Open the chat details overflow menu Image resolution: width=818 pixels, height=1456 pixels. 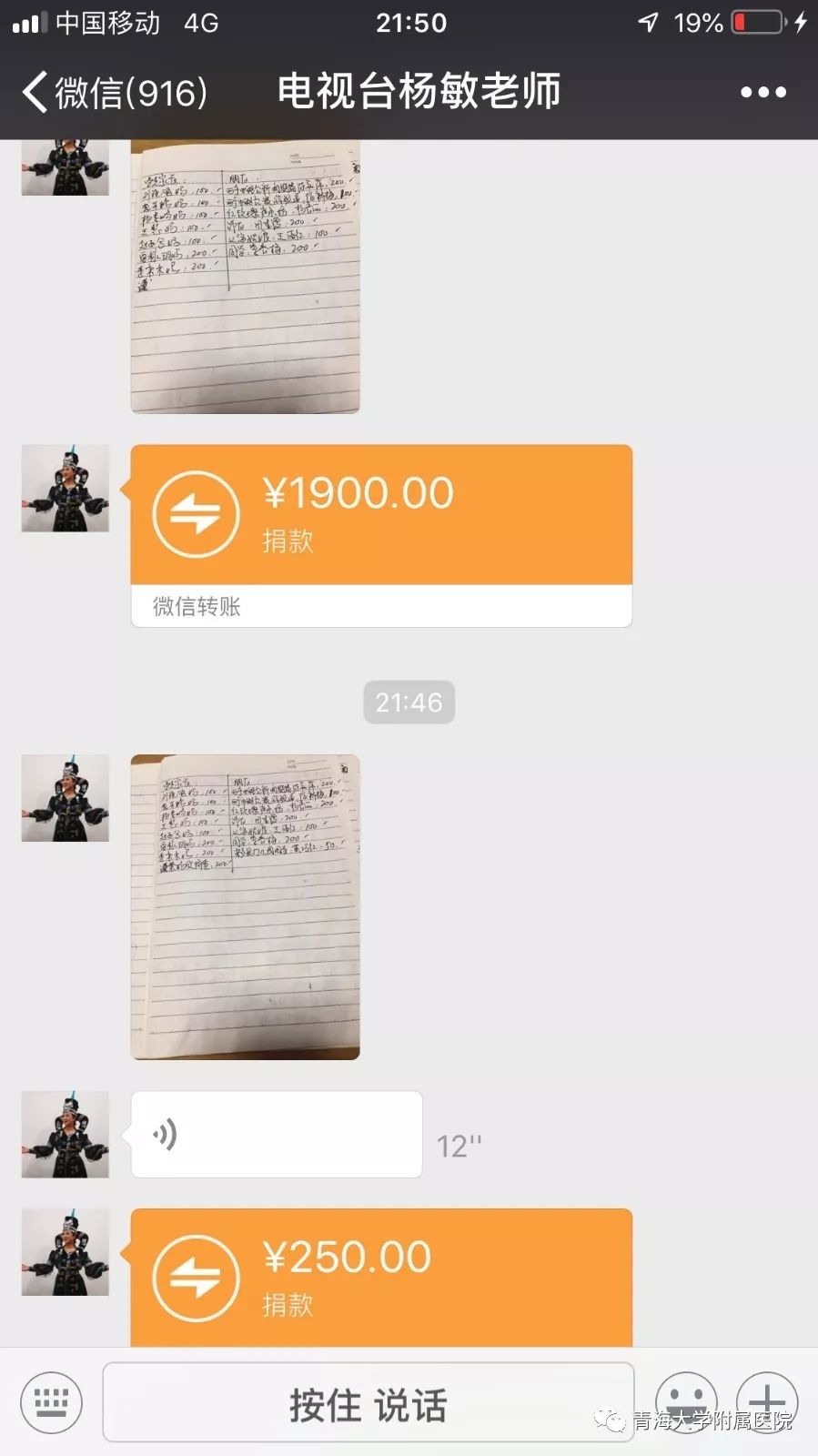coord(762,92)
